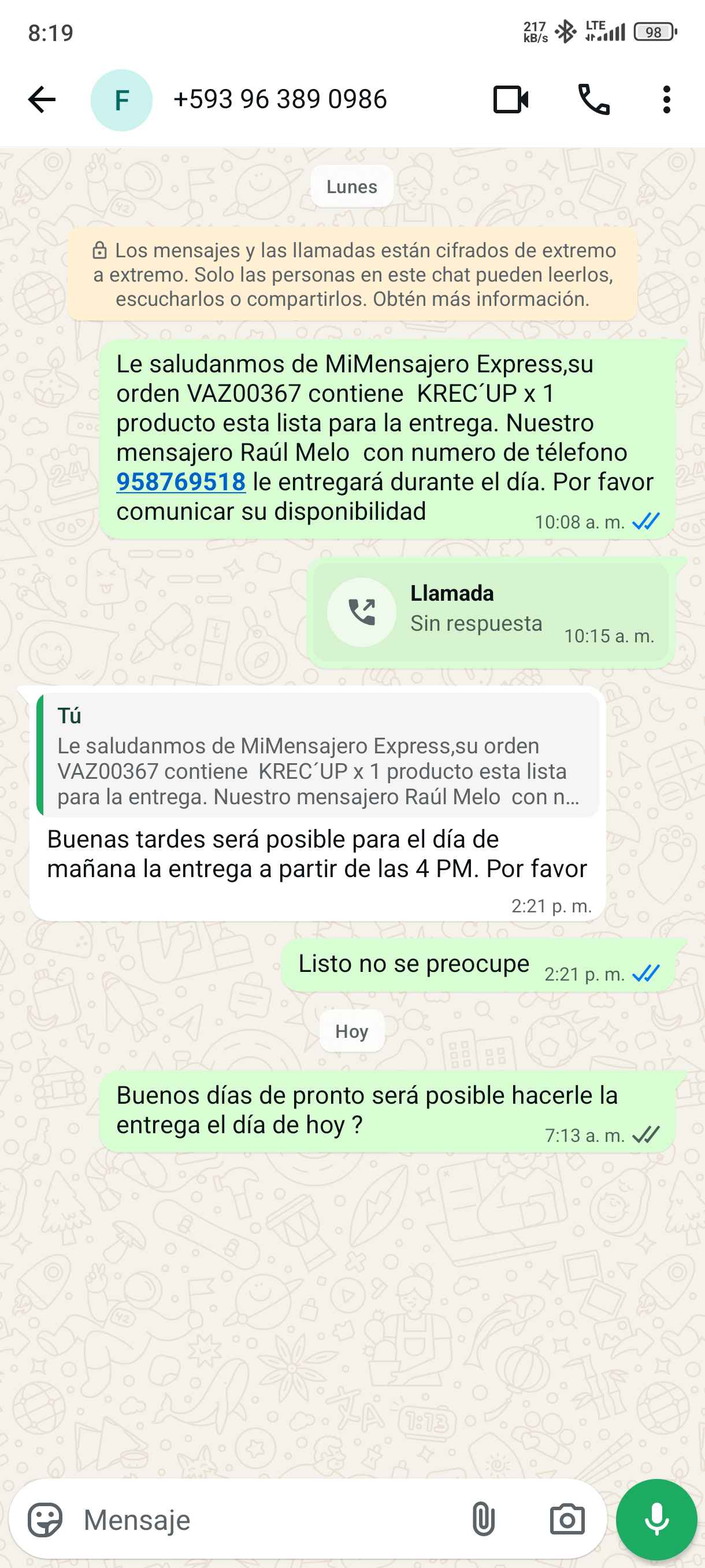Open the three-dot overflow menu

click(667, 100)
